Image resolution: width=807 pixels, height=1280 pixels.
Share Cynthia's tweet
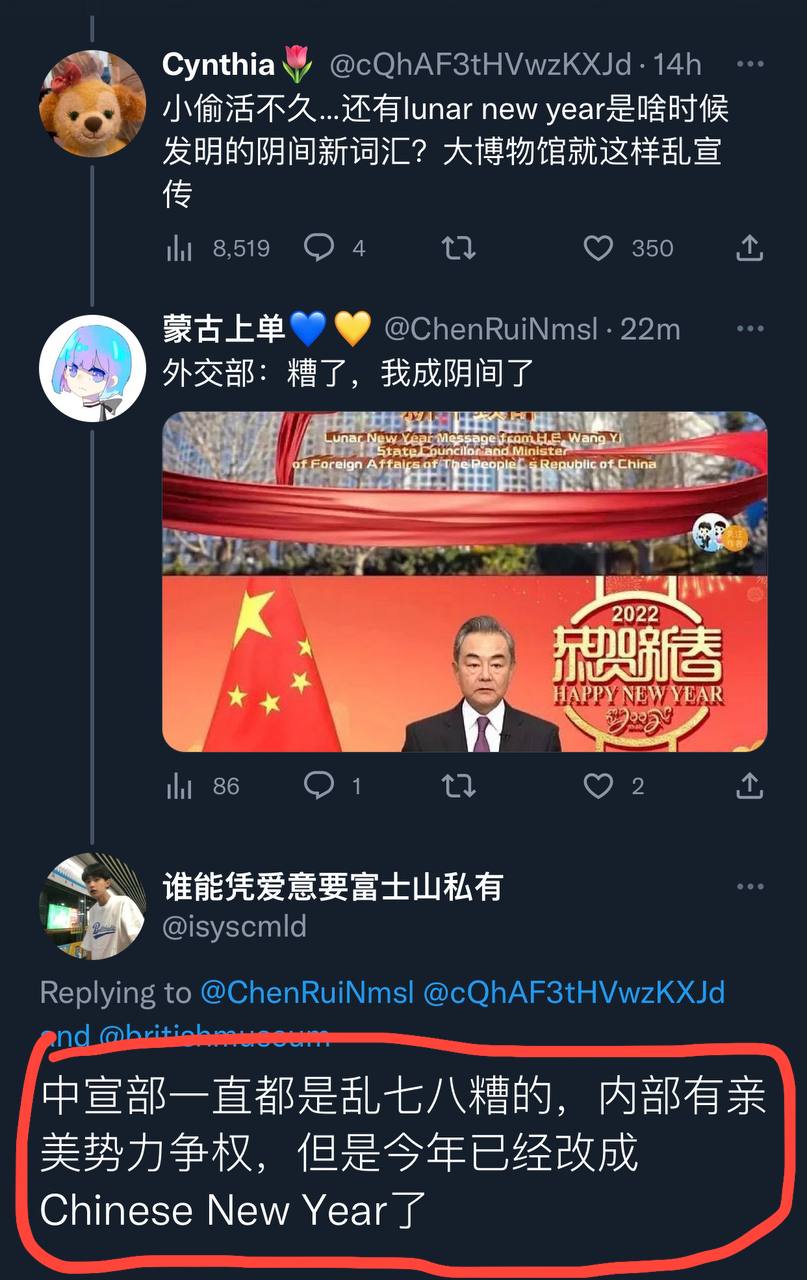[749, 248]
